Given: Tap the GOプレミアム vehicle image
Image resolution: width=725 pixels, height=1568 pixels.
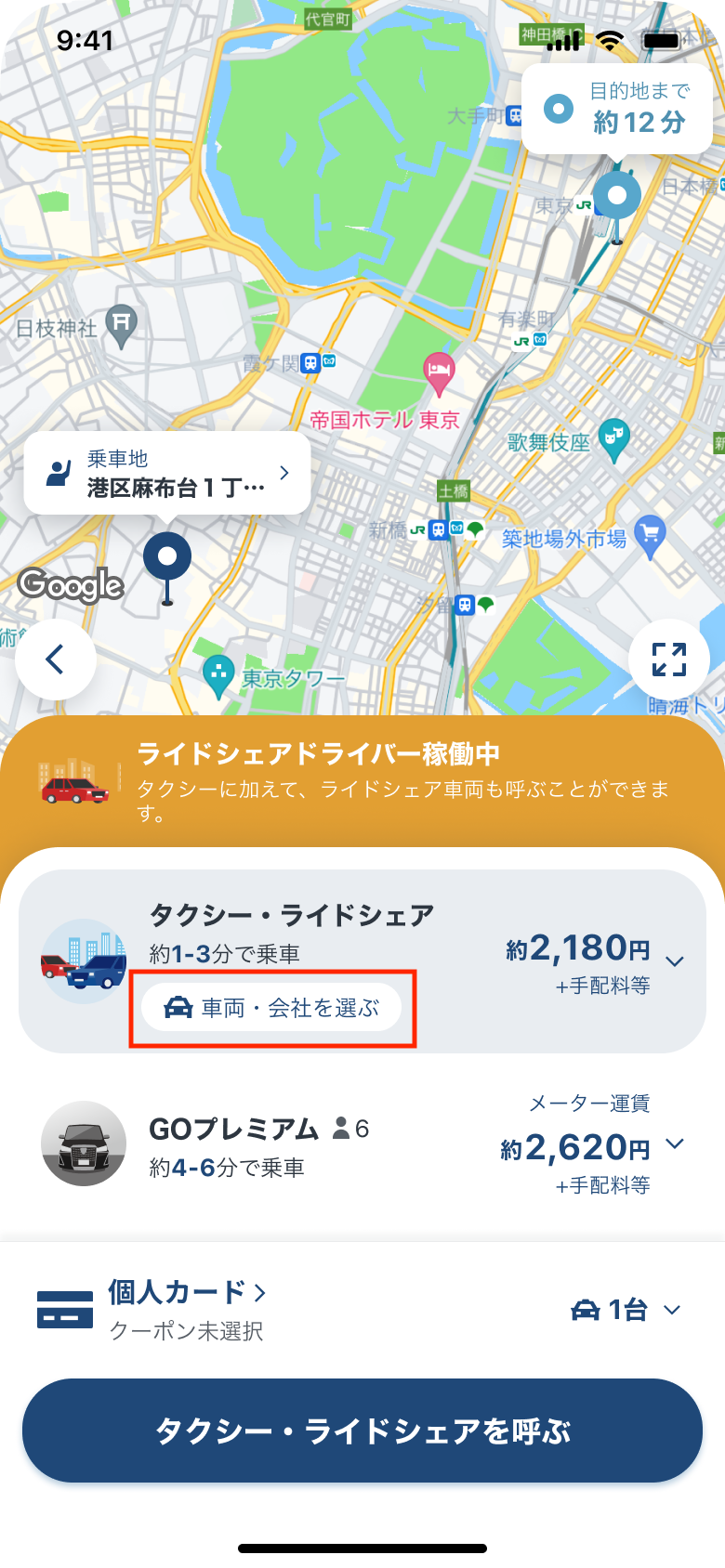Looking at the screenshot, I should [84, 1143].
